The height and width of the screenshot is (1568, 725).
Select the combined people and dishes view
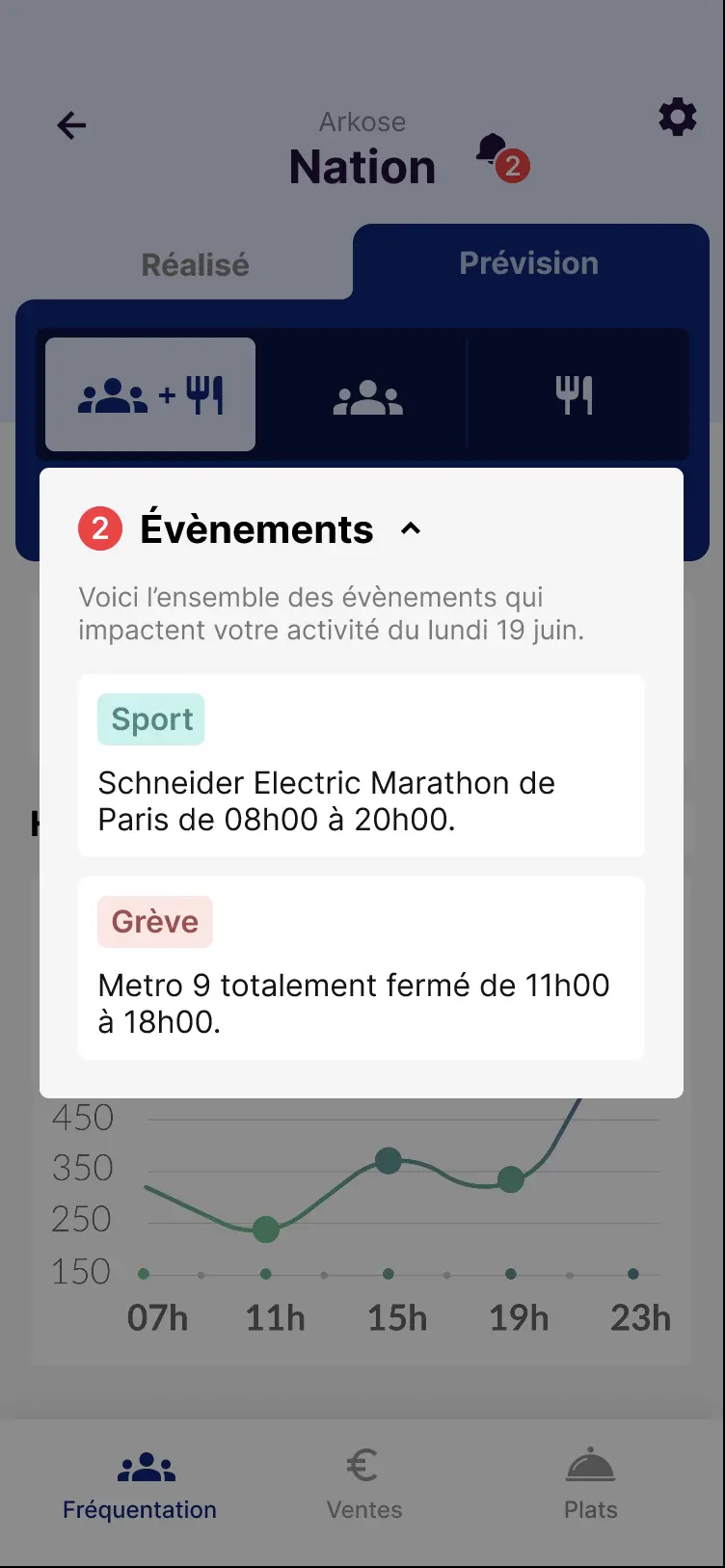[150, 394]
